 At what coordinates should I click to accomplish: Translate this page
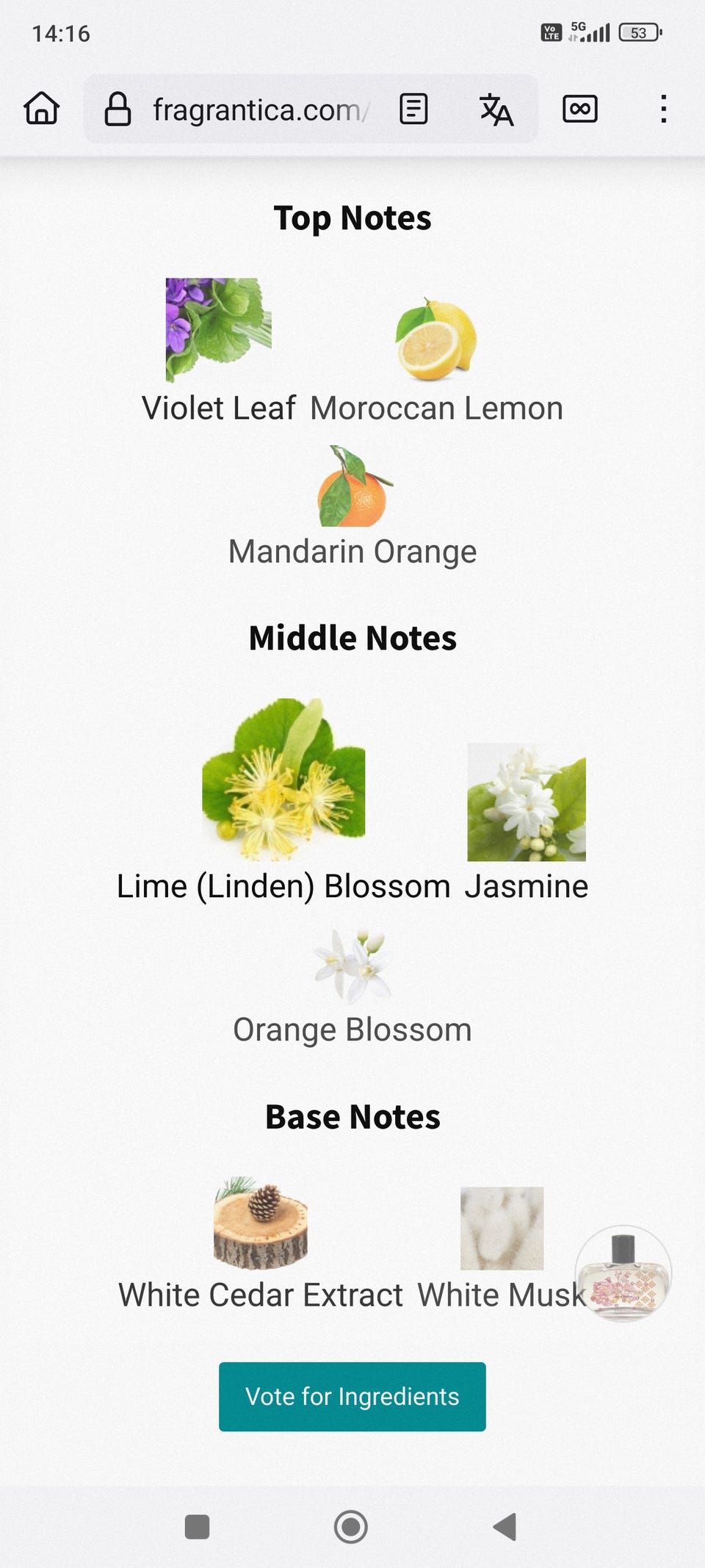(496, 109)
